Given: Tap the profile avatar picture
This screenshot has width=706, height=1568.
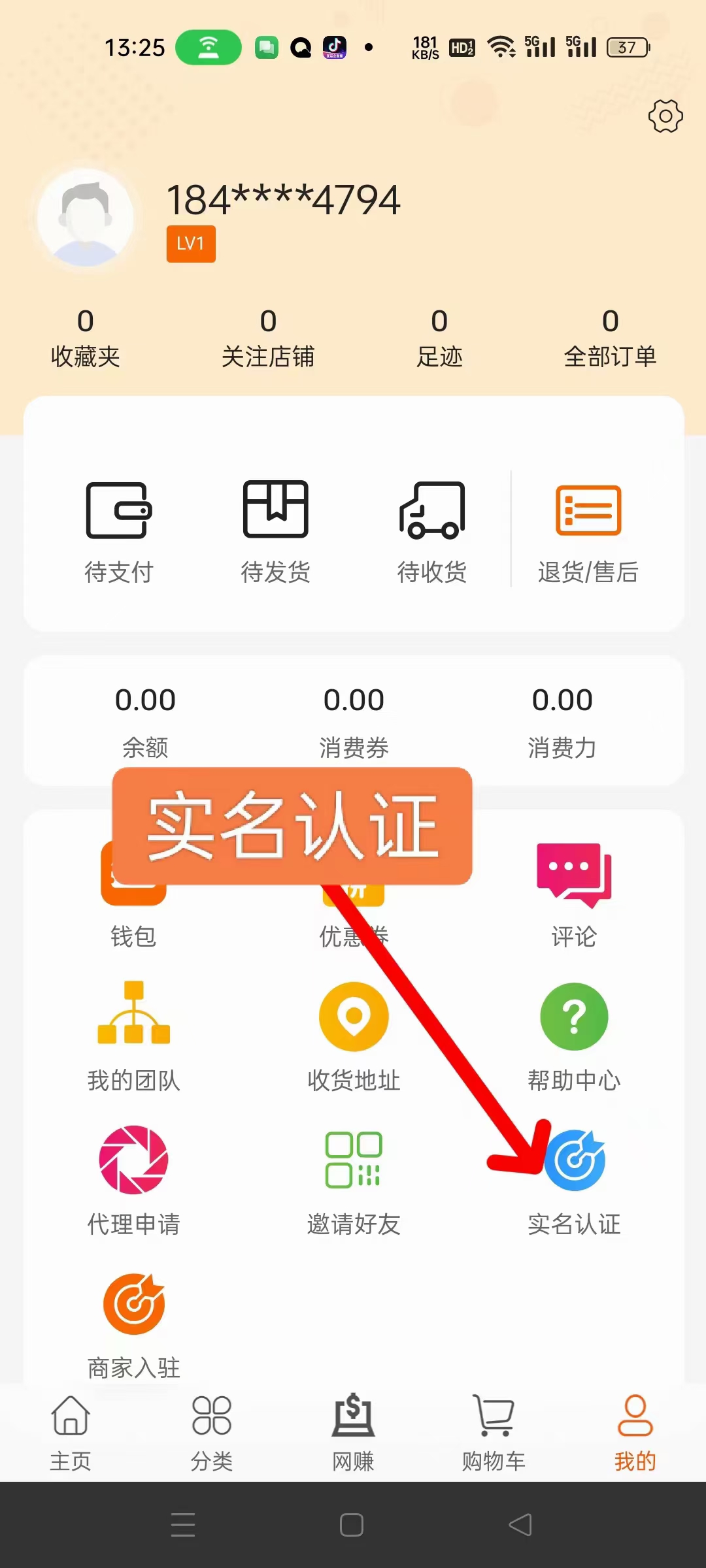Looking at the screenshot, I should [86, 218].
